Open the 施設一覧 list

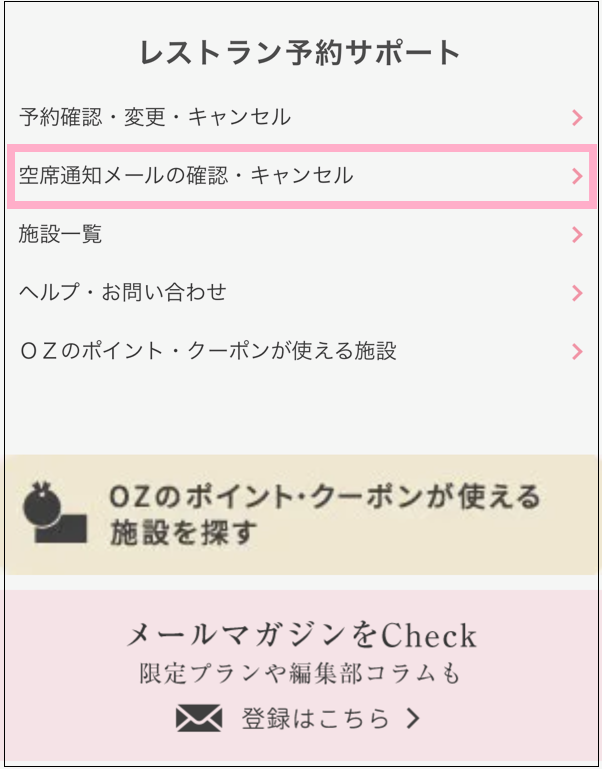coord(300,235)
